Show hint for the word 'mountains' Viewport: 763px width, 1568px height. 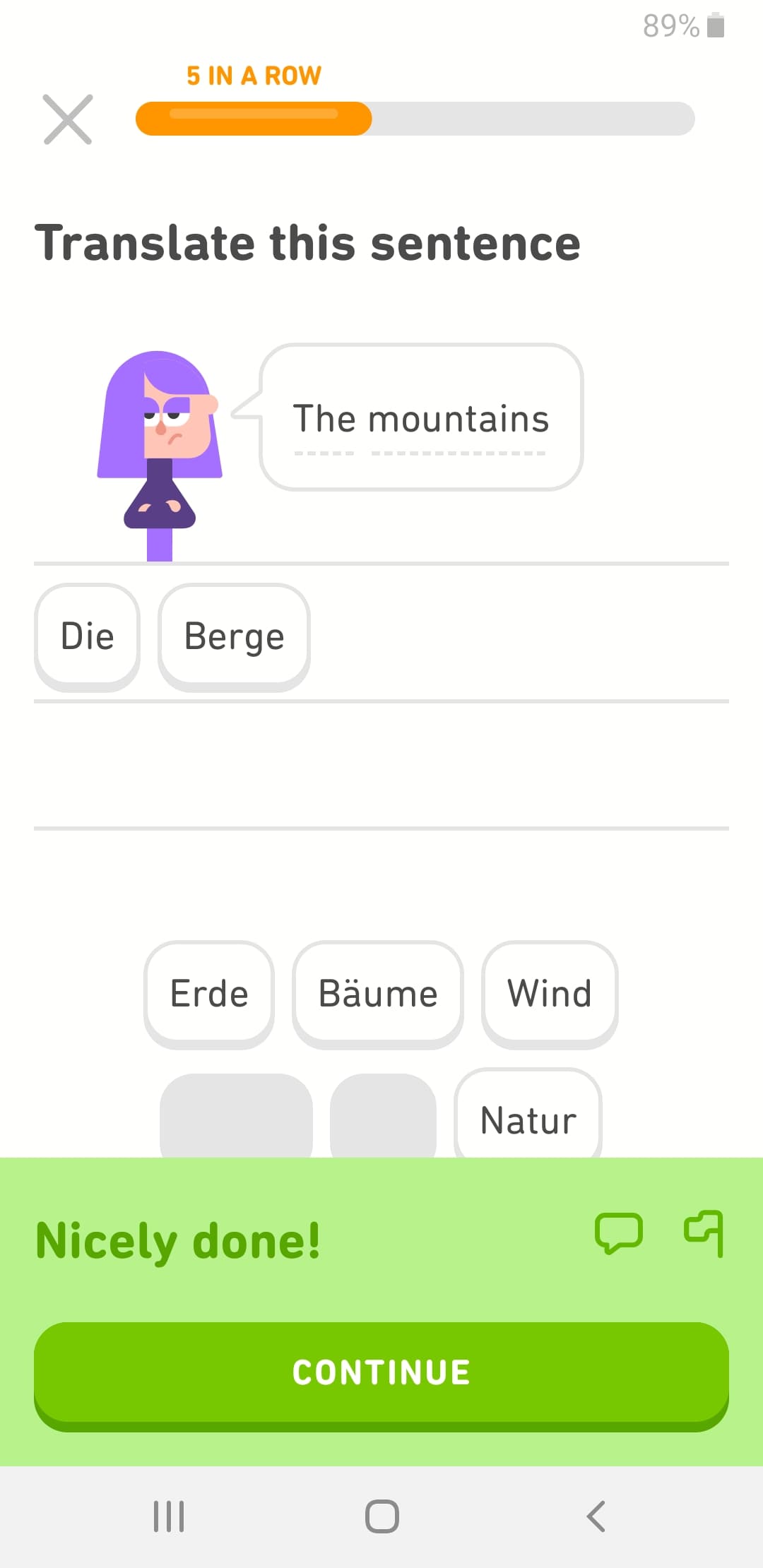click(459, 420)
